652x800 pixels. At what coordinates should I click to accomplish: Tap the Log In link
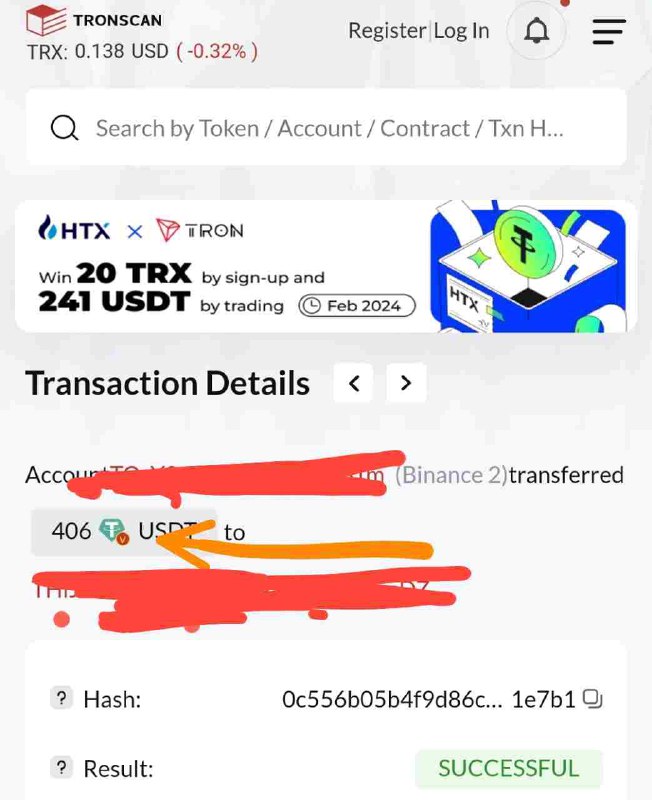point(462,31)
